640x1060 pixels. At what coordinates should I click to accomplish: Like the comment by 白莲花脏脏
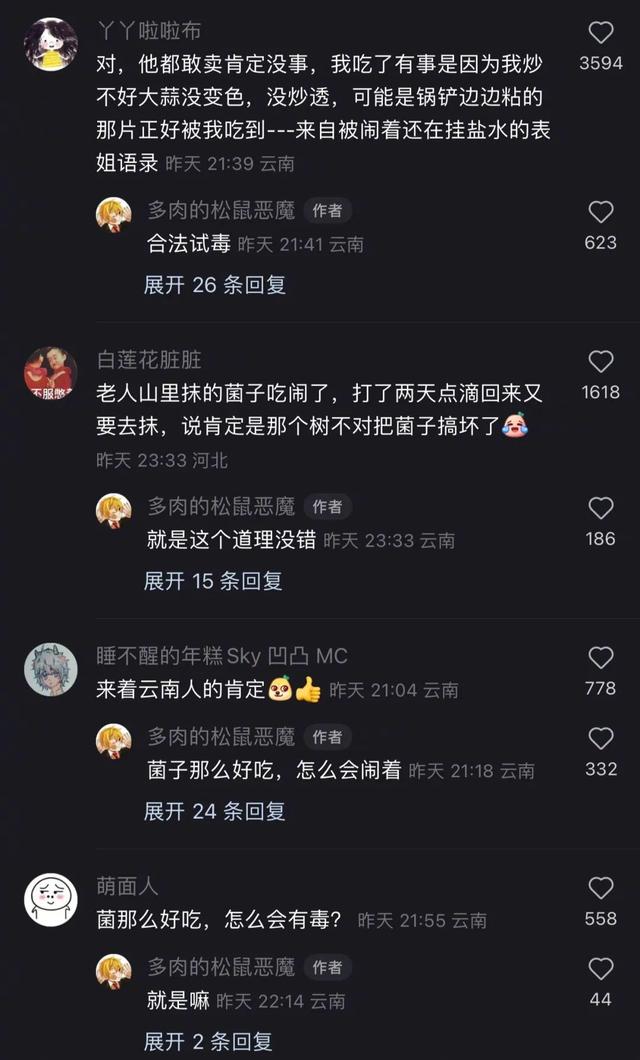click(x=600, y=362)
